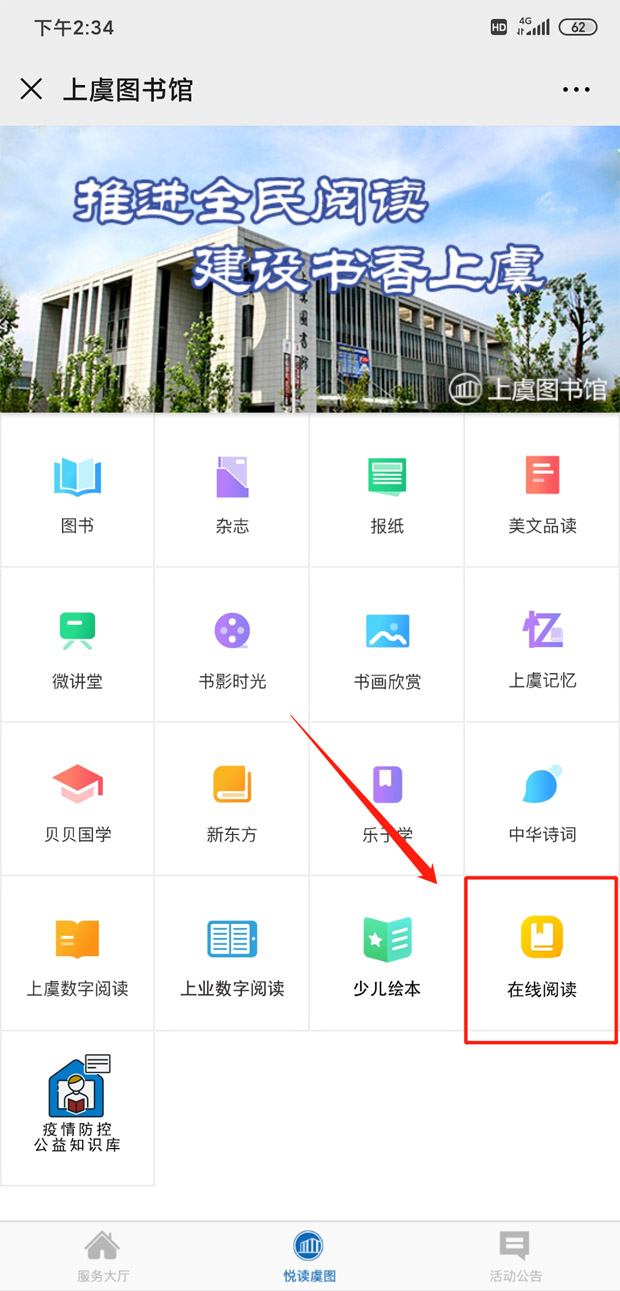
Task: Open the 杂志 section
Action: coord(232,491)
